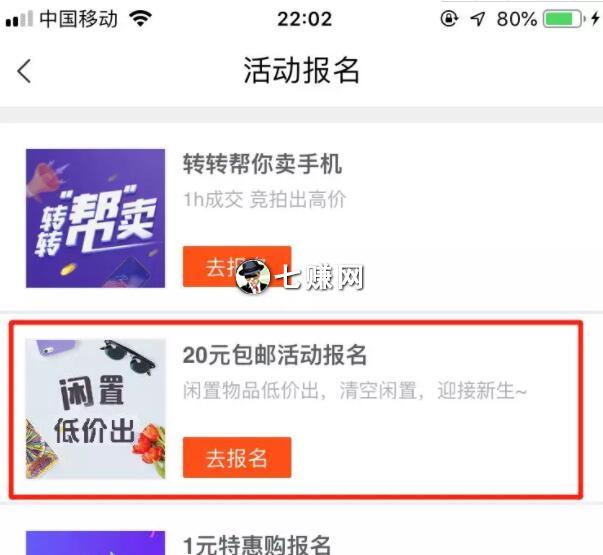
Task: Go back from 活动报名 page
Action: [x=25, y=71]
